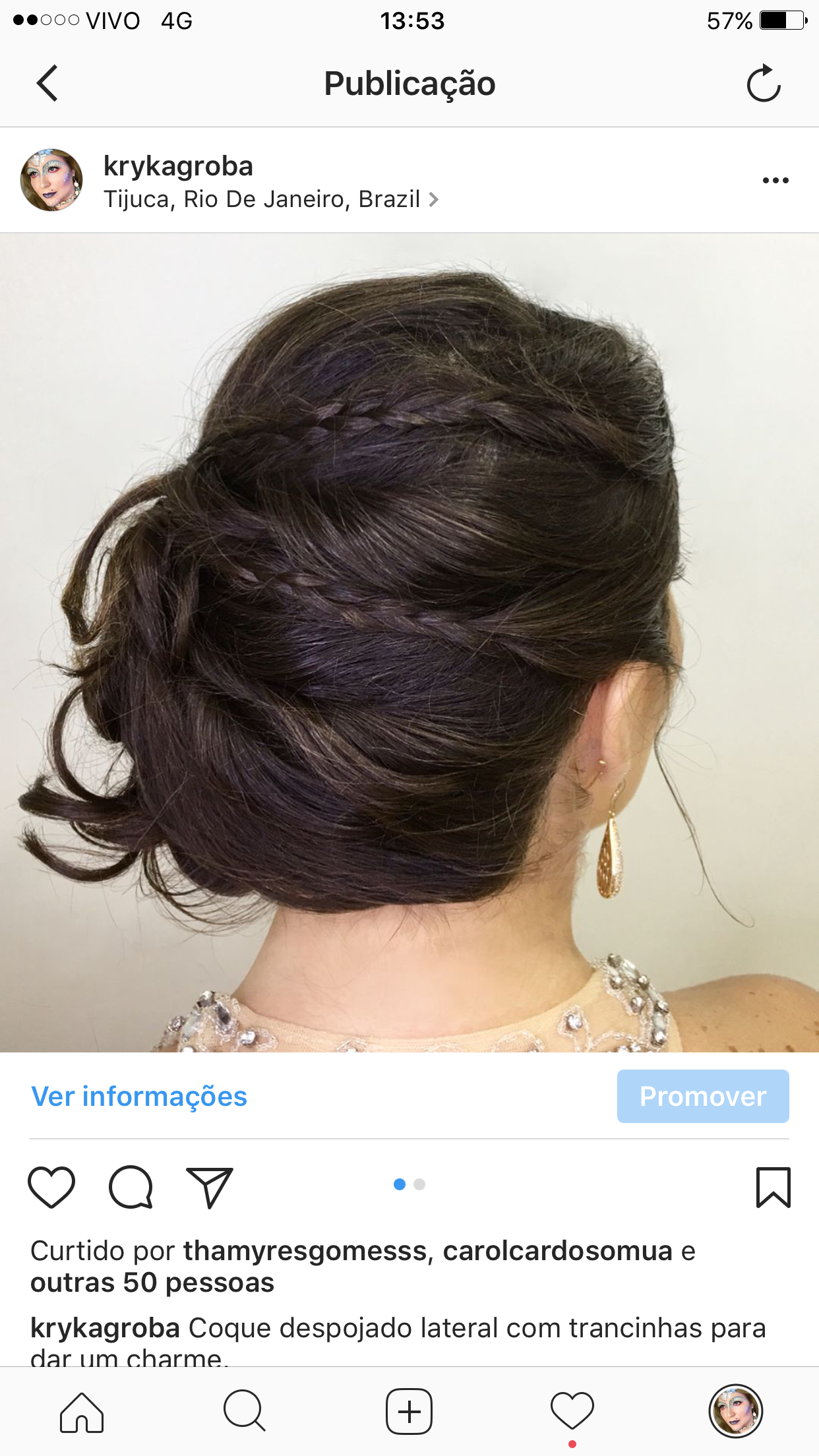Open carolcardosomua profile from likes
This screenshot has width=819, height=1456.
point(557,1251)
